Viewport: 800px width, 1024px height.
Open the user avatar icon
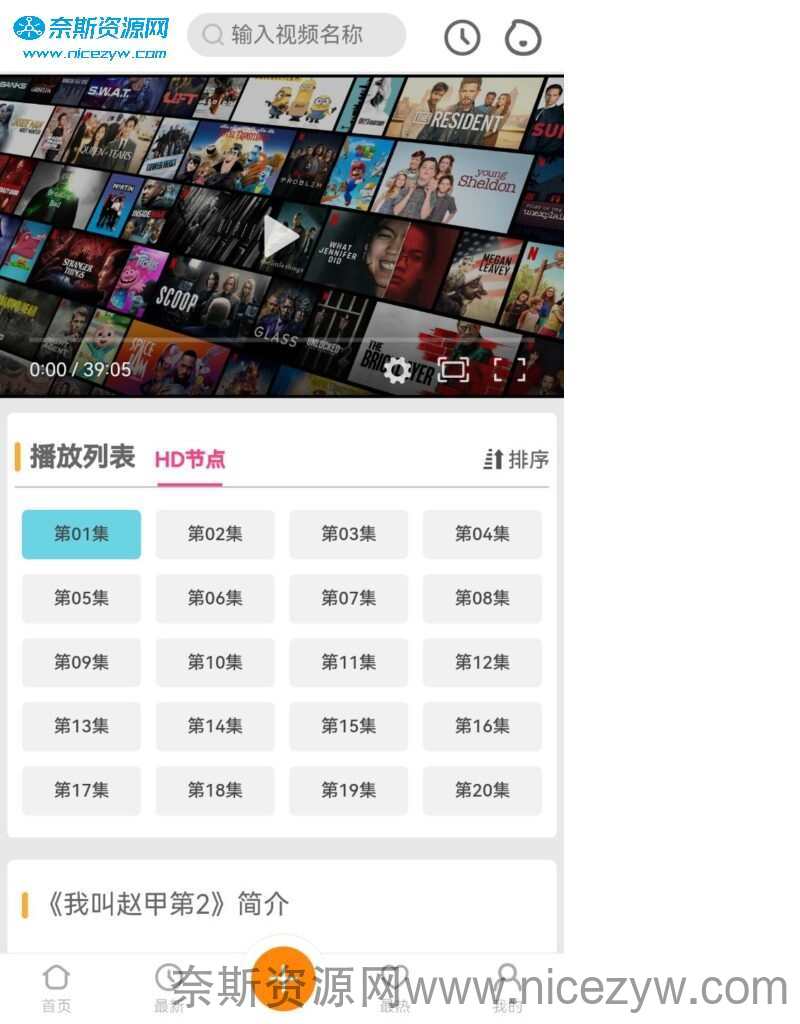click(x=522, y=37)
